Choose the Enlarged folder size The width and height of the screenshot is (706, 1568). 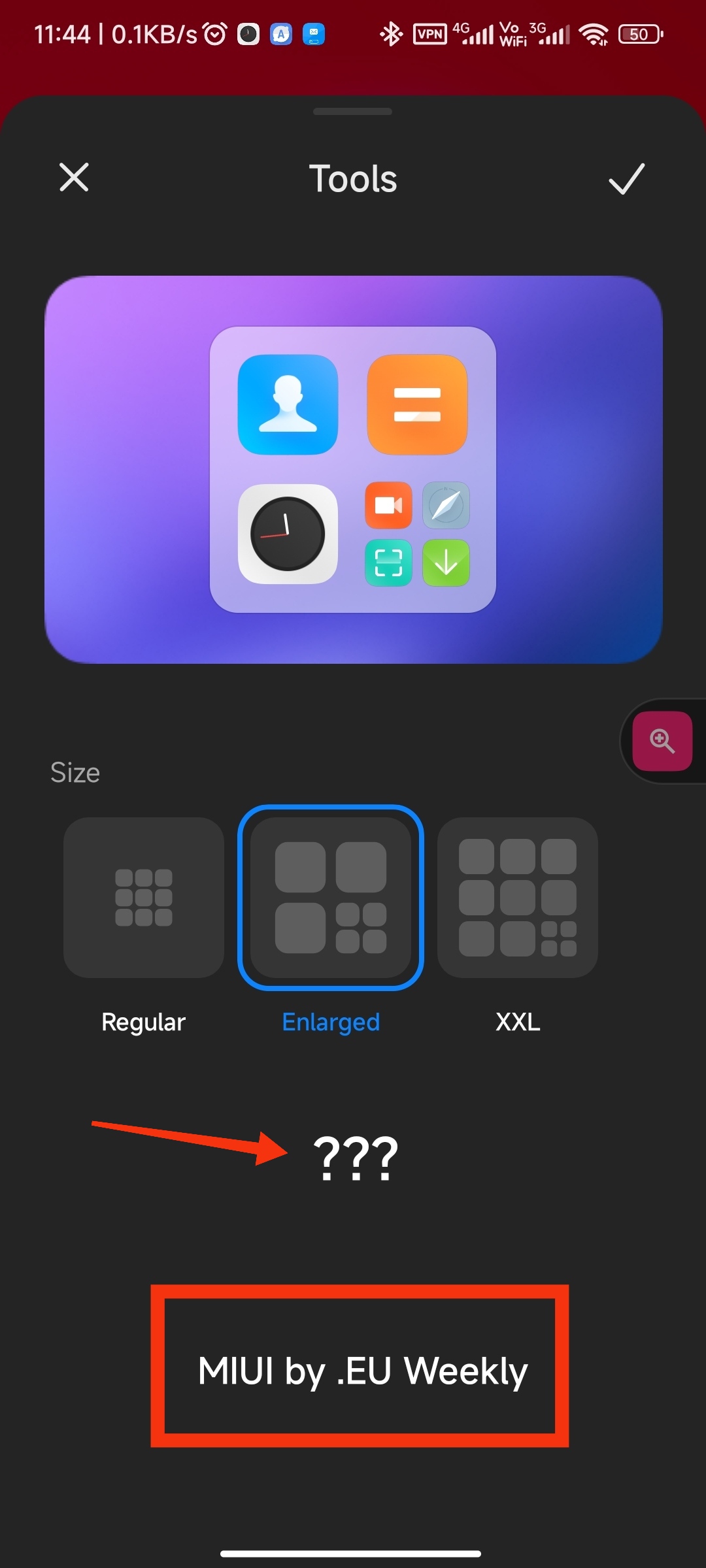click(331, 897)
